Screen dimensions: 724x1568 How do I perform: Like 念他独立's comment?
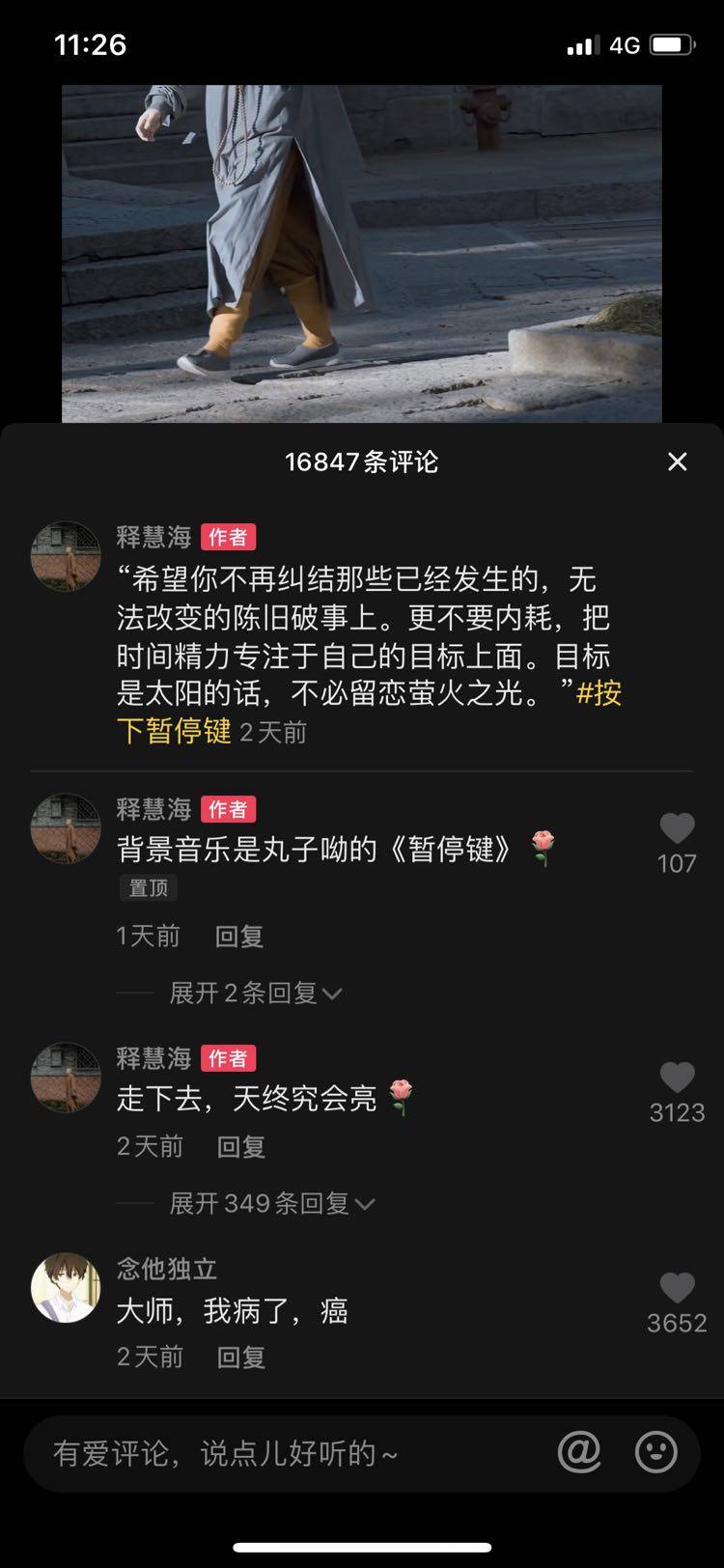[x=677, y=1289]
